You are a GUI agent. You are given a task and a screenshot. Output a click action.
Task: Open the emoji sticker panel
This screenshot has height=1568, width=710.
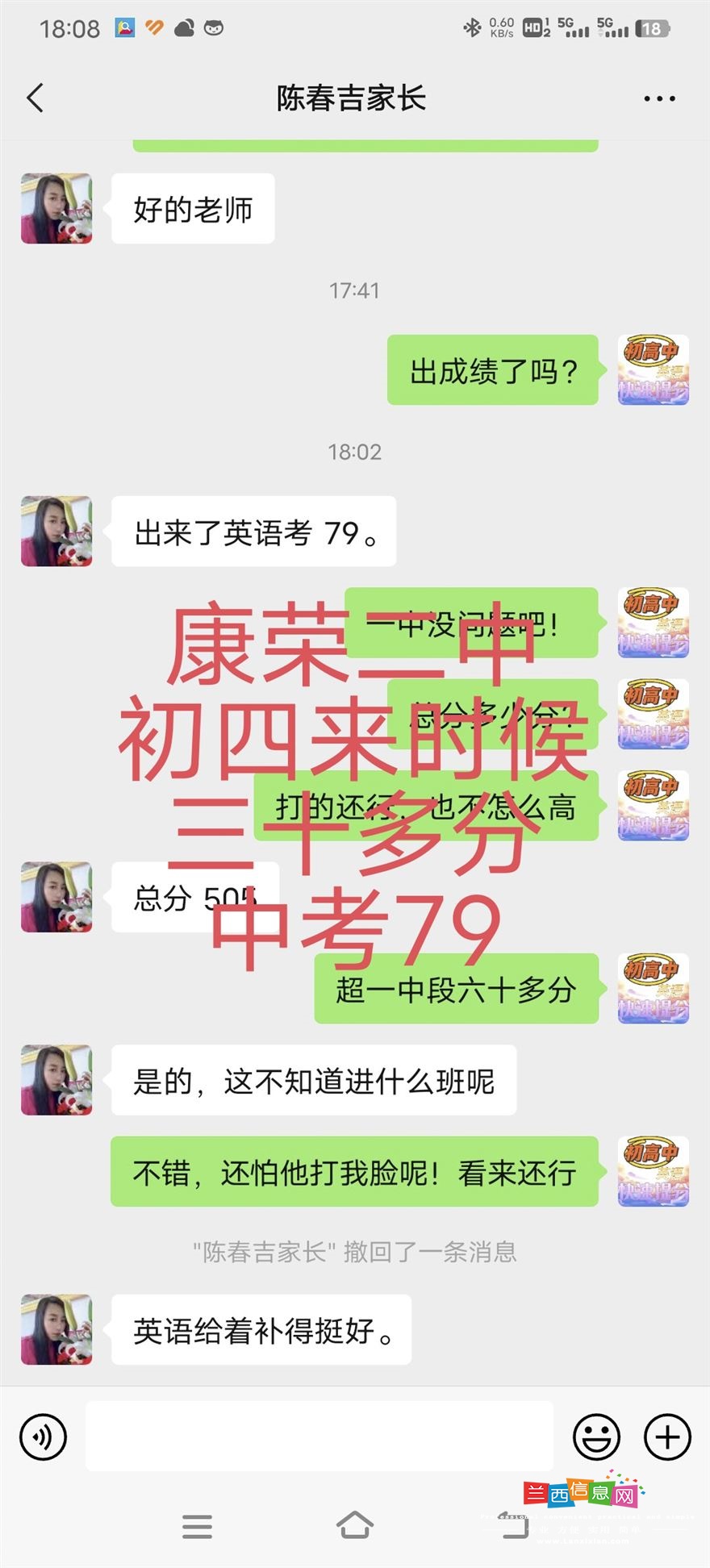click(x=596, y=1437)
